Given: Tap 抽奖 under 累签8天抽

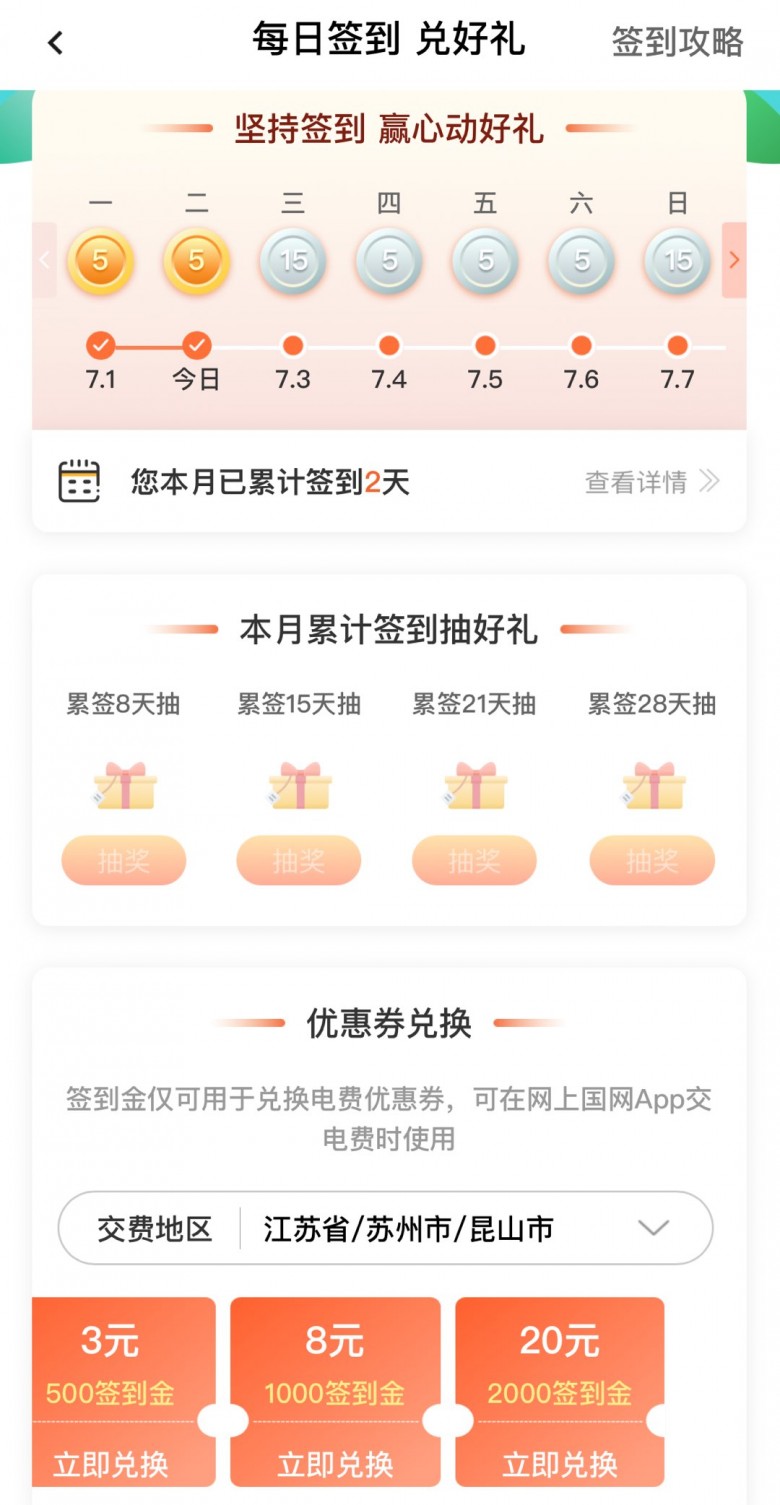Looking at the screenshot, I should tap(124, 861).
